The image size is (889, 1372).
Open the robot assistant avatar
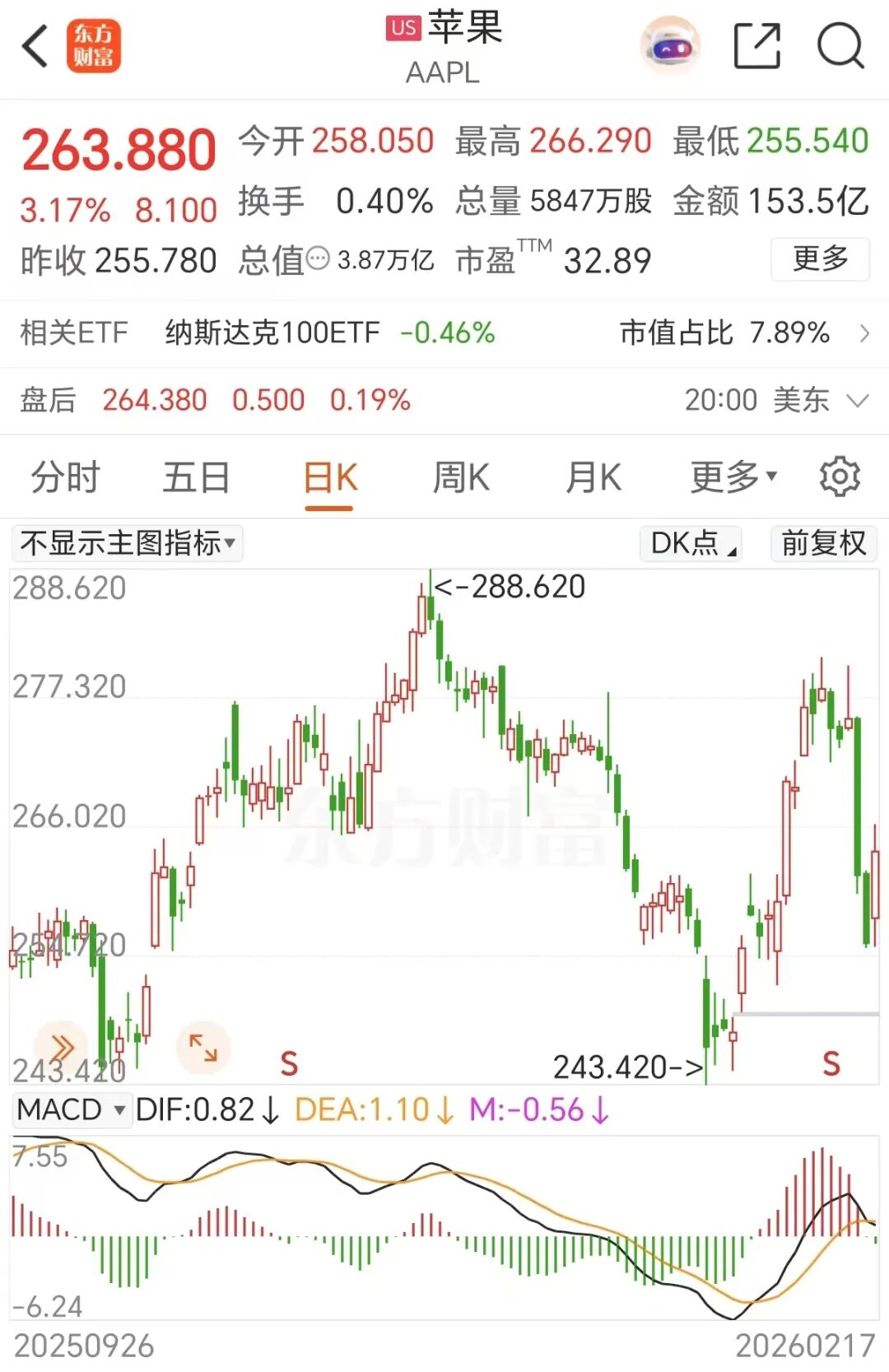pos(671,47)
